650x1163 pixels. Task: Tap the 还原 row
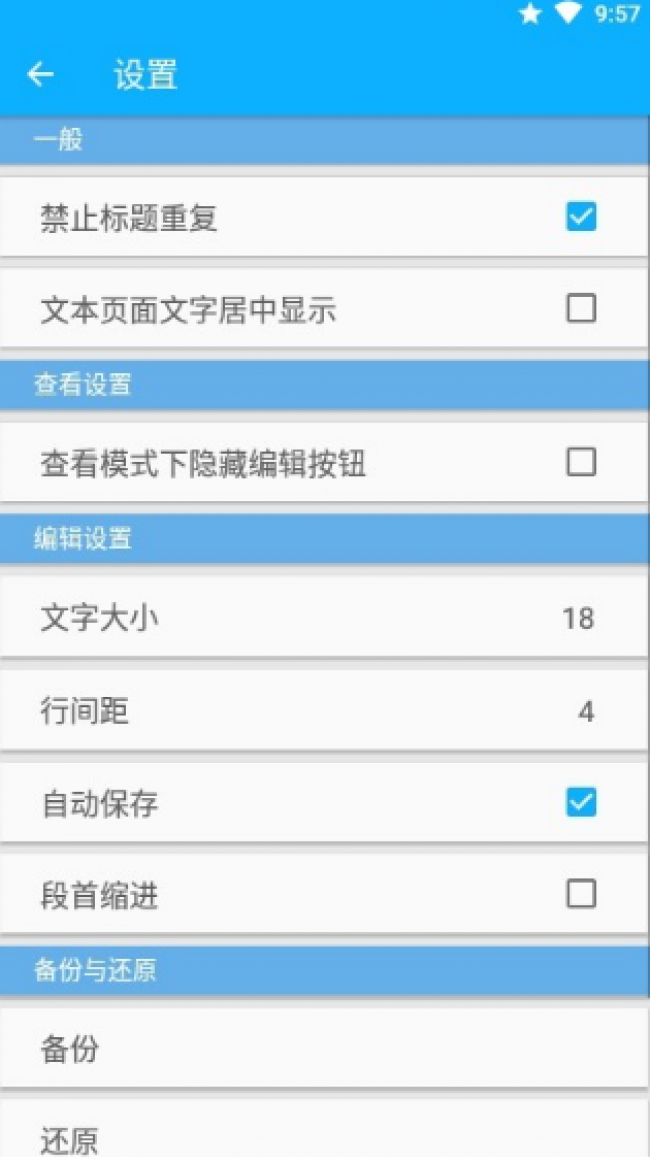coord(324,1133)
